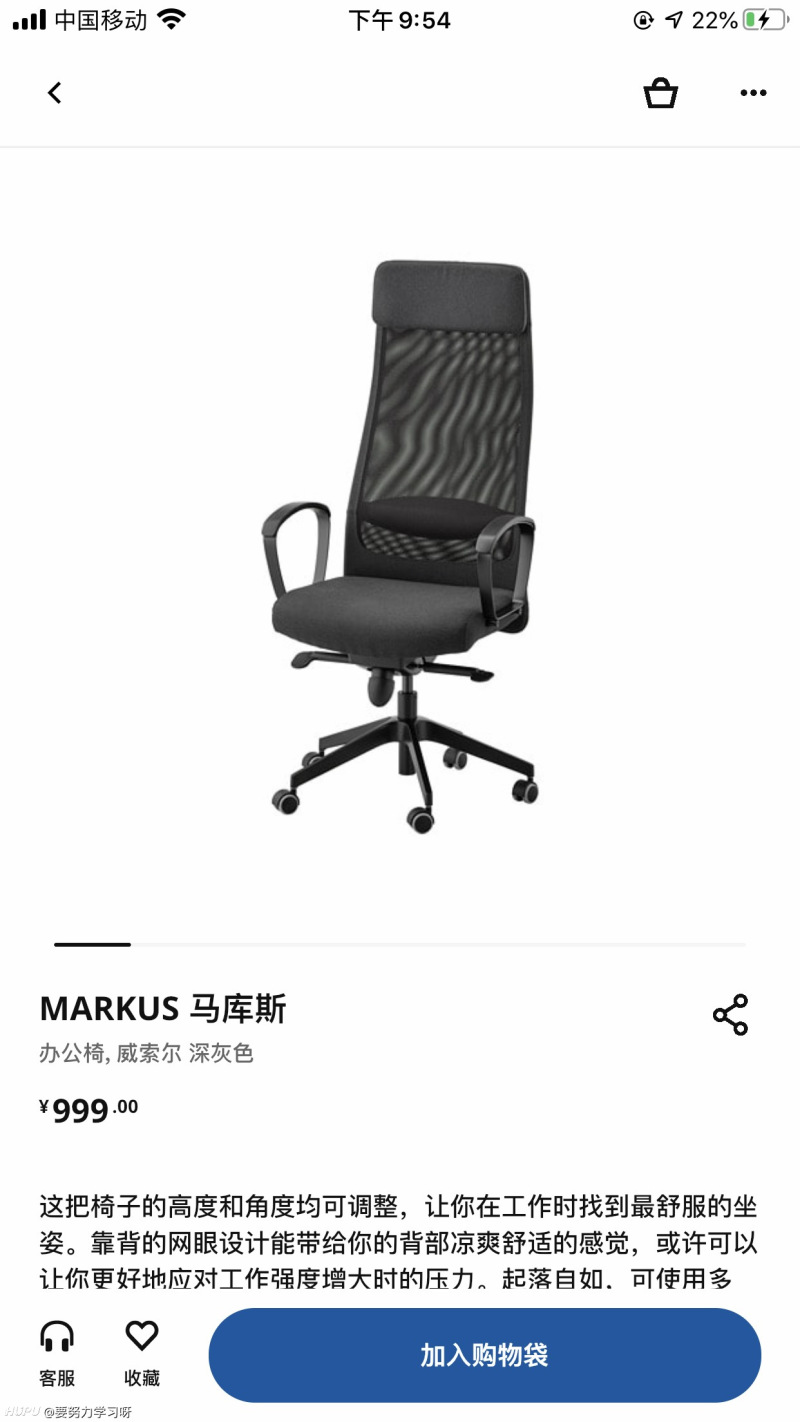
Task: Toggle the favorite heart for the MARKUS chair
Action: click(x=142, y=1335)
